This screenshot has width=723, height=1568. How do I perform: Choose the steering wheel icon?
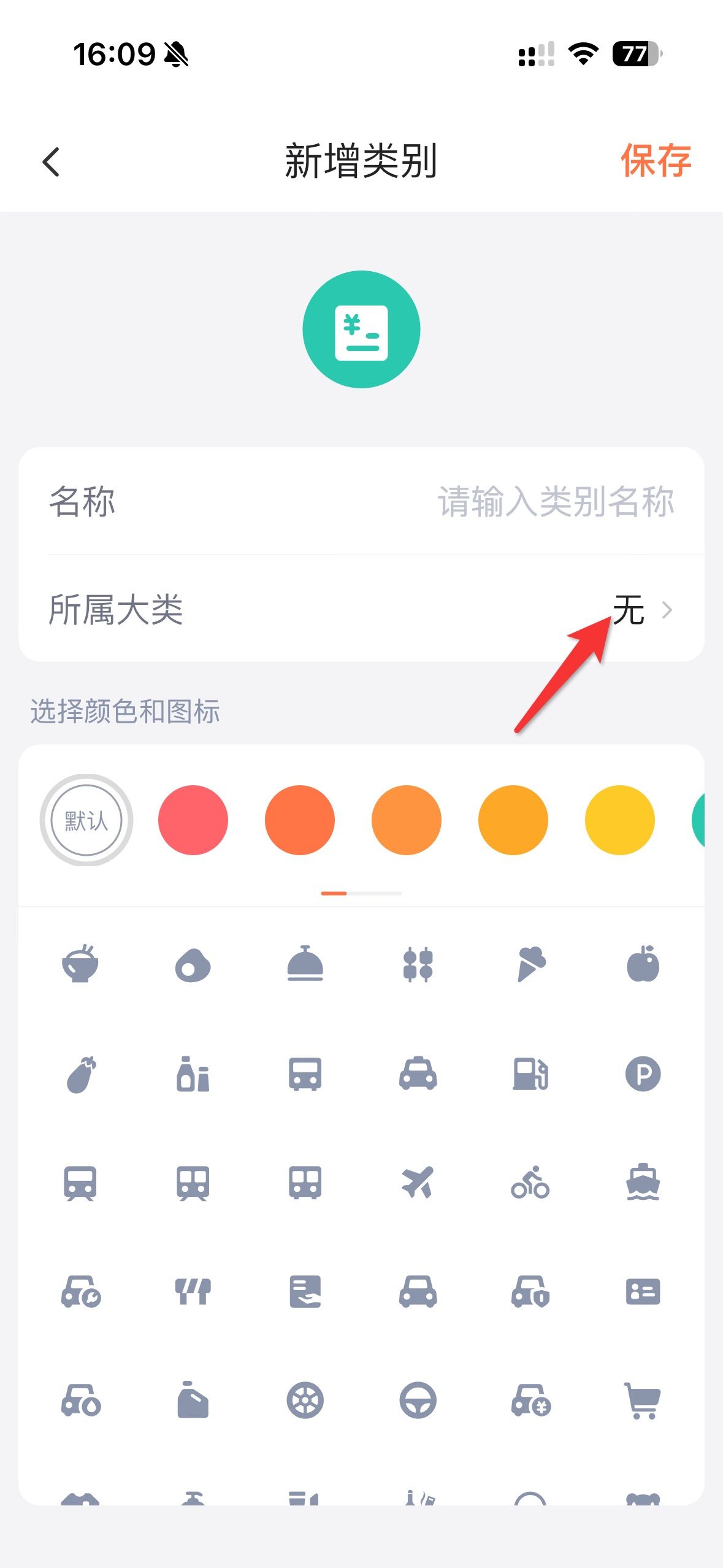418,1401
